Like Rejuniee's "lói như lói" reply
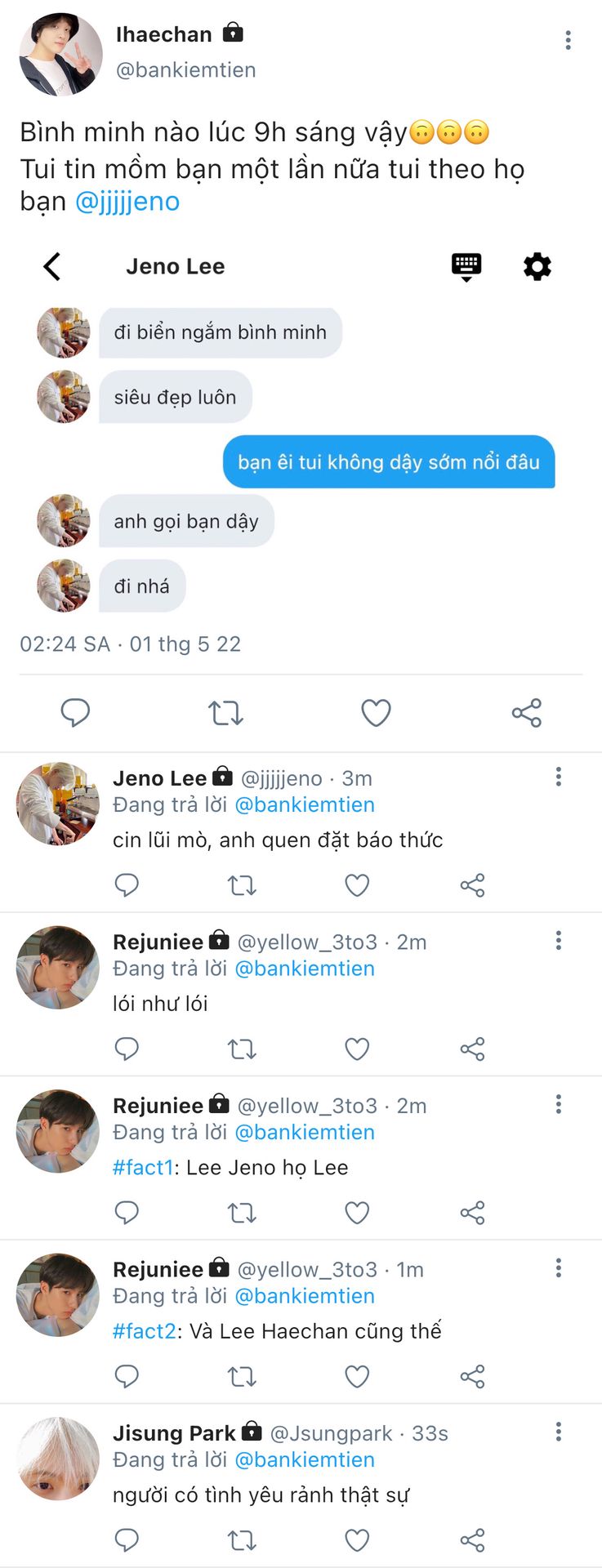This screenshot has height=1568, width=602. [357, 1049]
